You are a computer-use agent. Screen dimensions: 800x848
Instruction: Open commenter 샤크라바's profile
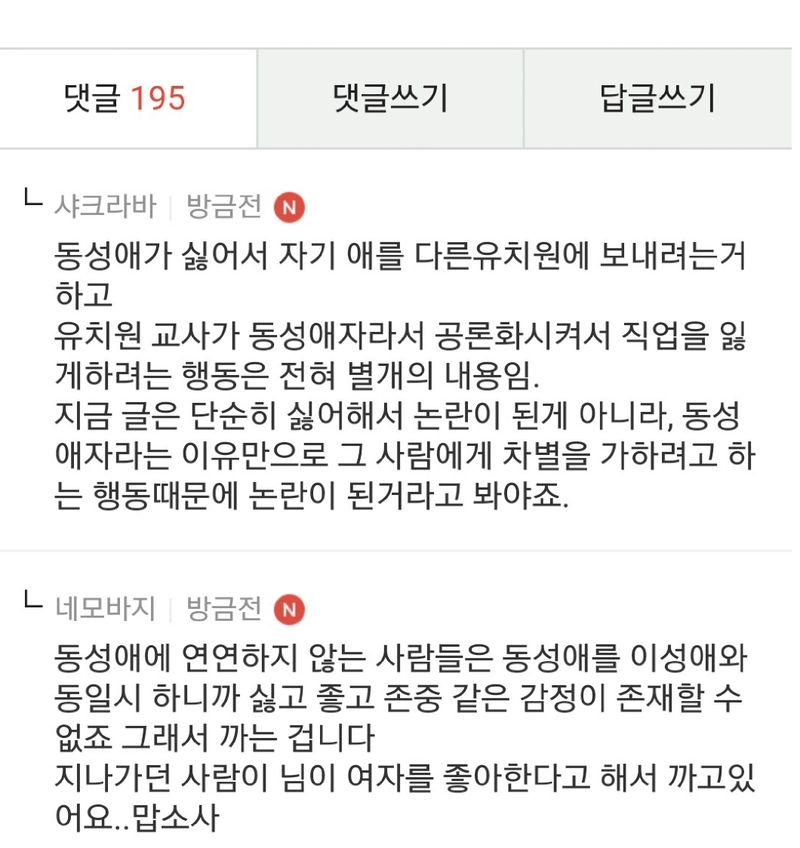click(105, 207)
